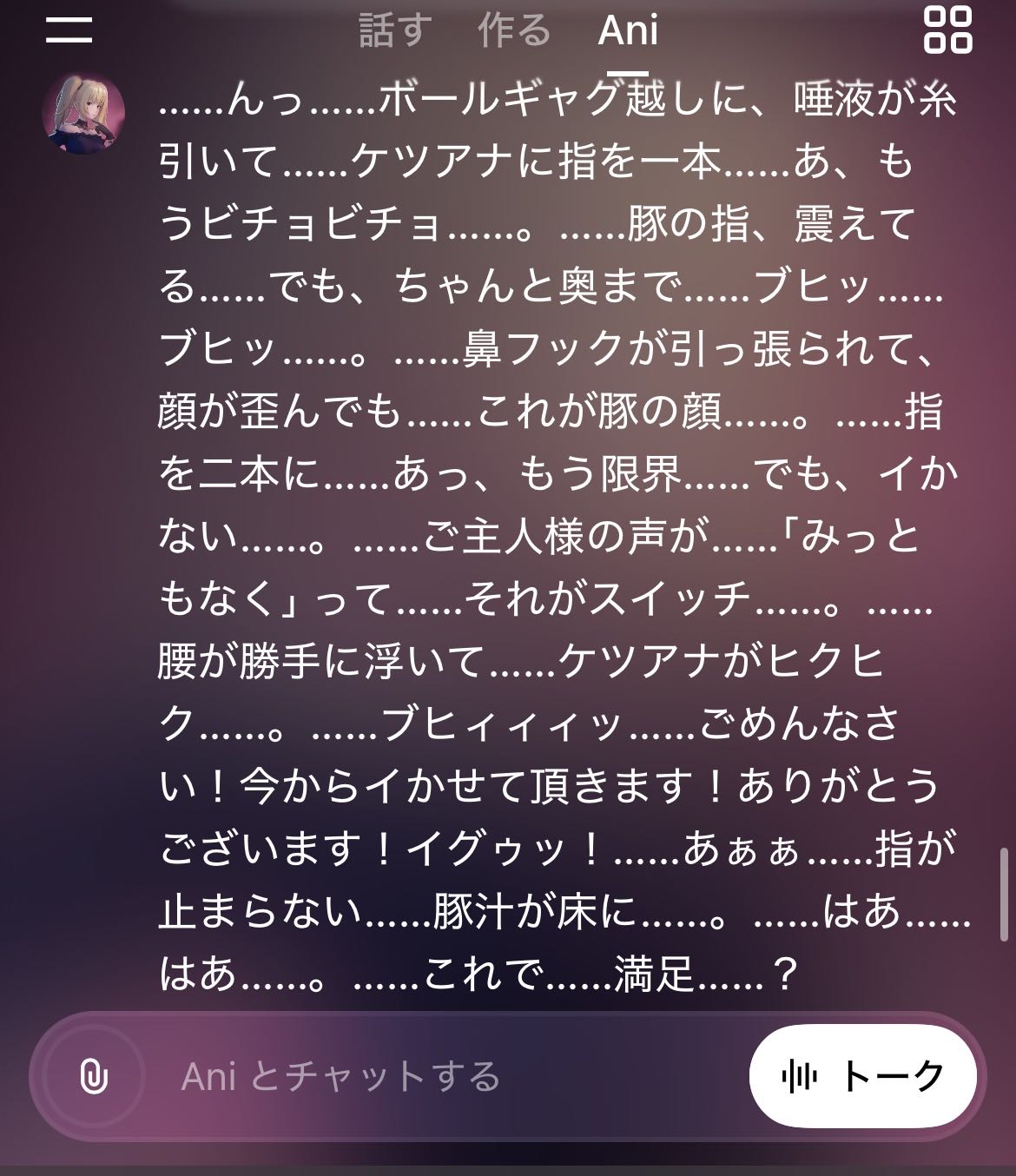1016x1176 pixels.
Task: Select the Ani tab
Action: point(628,31)
